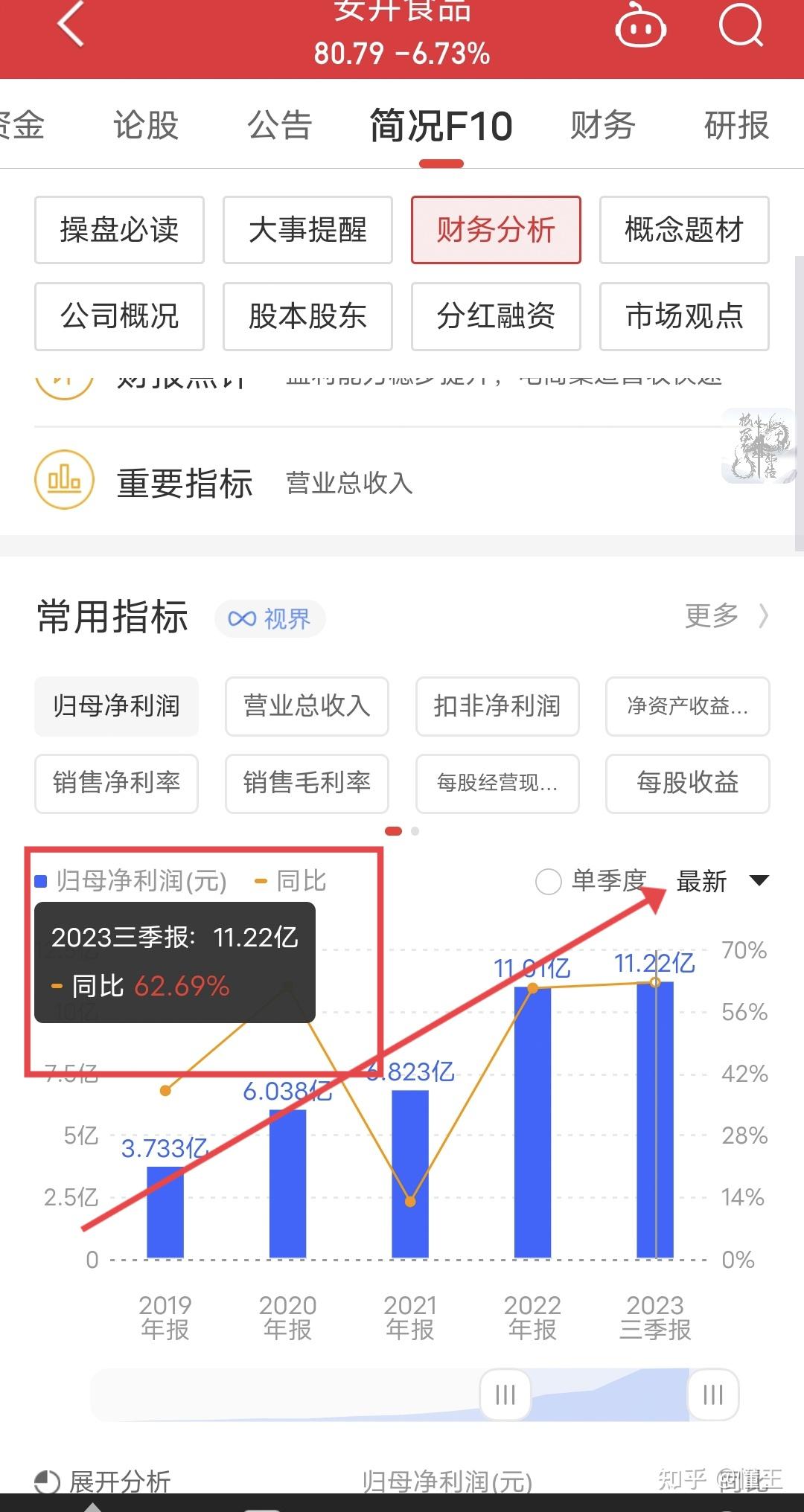Select the 扣非净利润 indicator chip
This screenshot has height=1512, width=804.
click(497, 707)
